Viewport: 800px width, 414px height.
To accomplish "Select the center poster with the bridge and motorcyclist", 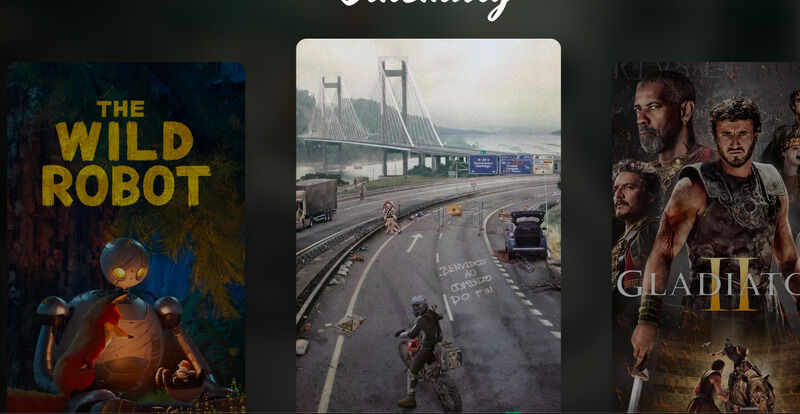I will (x=428, y=225).
